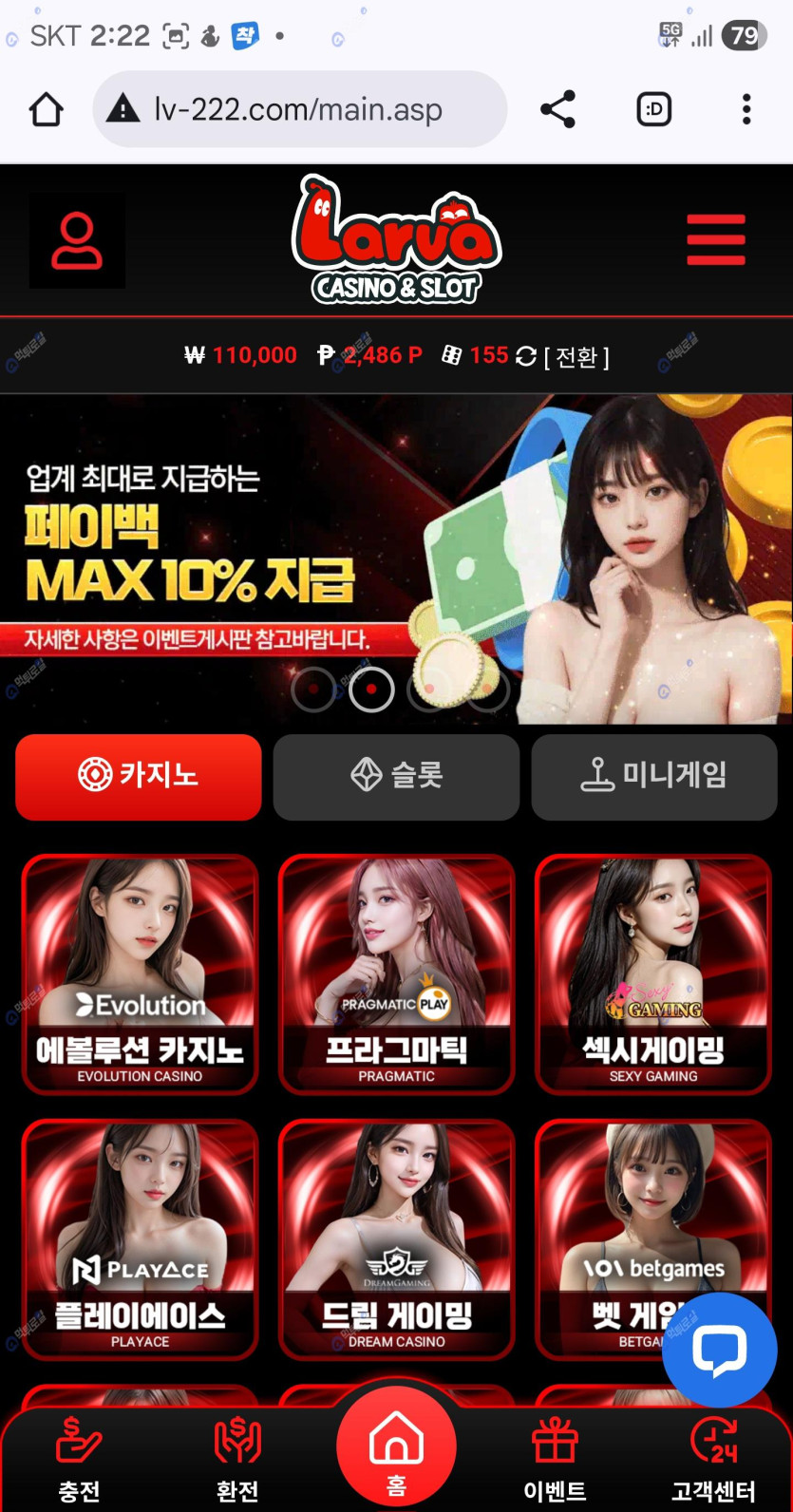Open the 프라그마틱 game tile

(397, 974)
